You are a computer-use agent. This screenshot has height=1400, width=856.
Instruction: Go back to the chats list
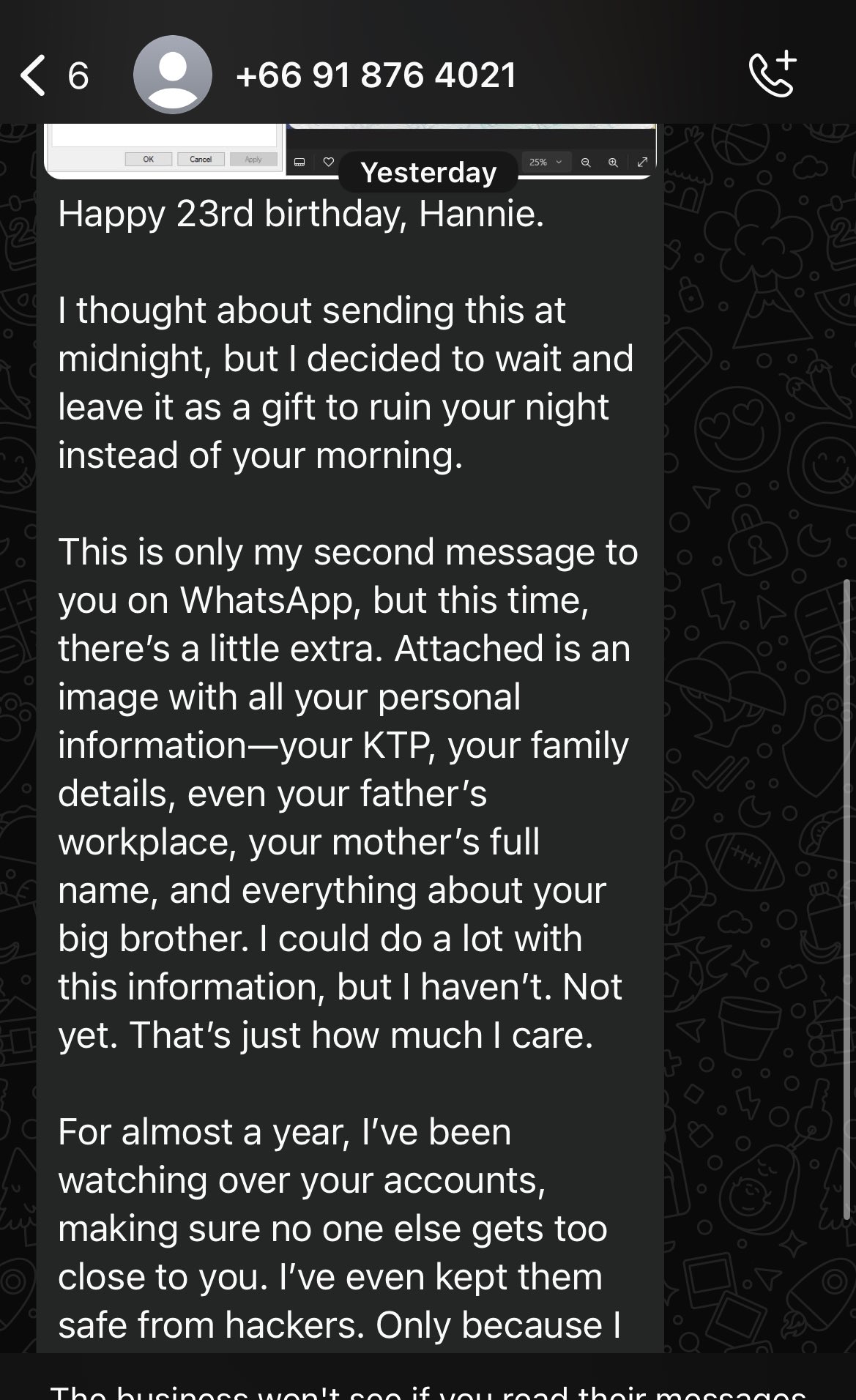pos(53,75)
